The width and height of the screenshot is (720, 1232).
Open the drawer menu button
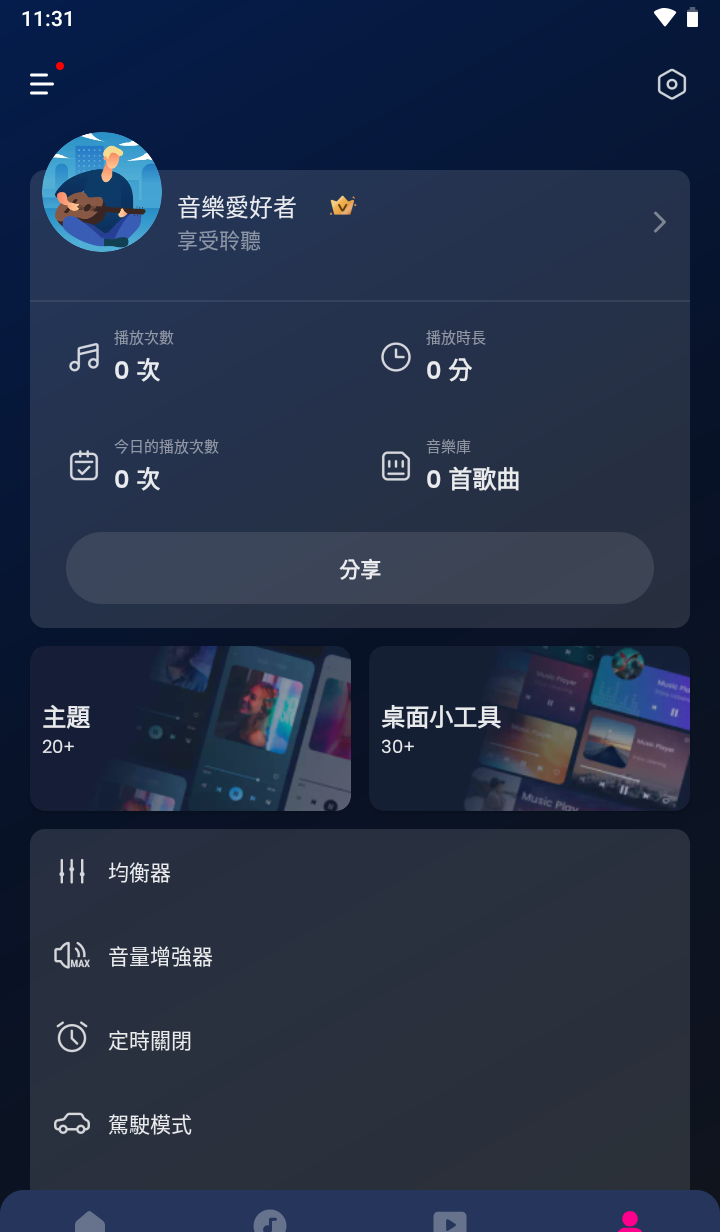(42, 84)
